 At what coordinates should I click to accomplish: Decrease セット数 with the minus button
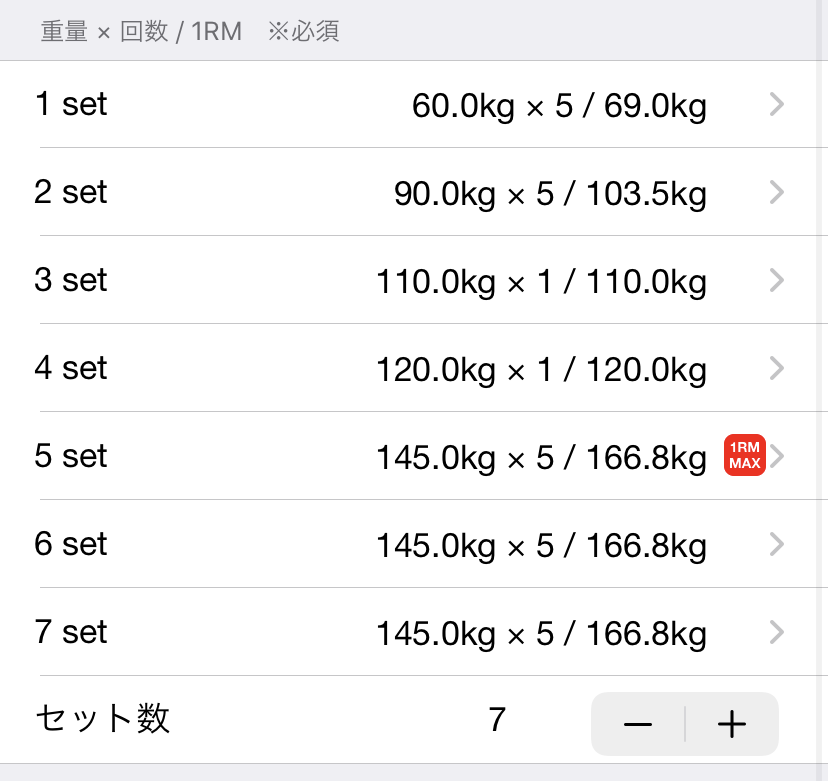(x=638, y=724)
